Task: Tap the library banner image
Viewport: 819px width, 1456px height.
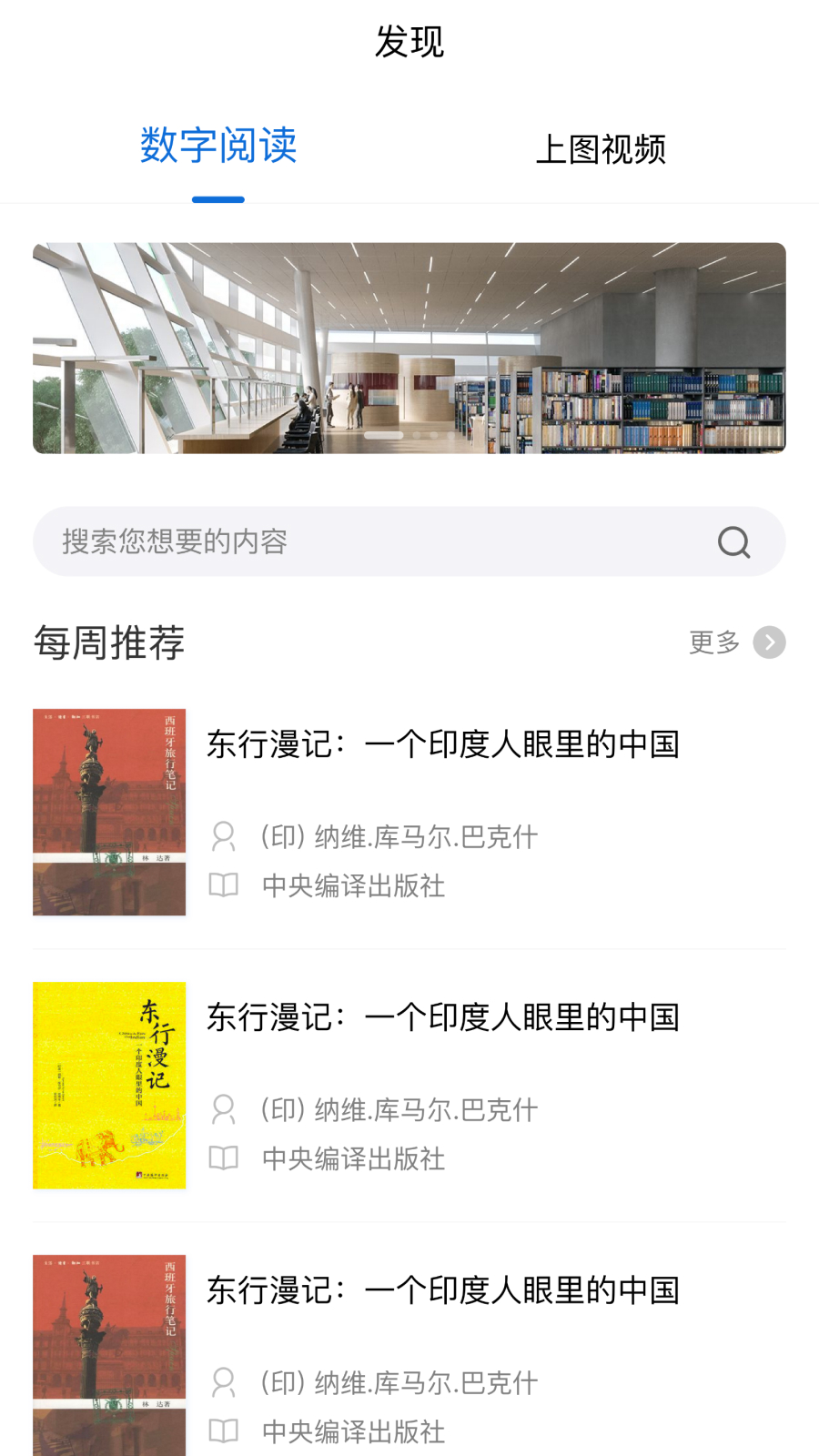Action: tap(409, 346)
